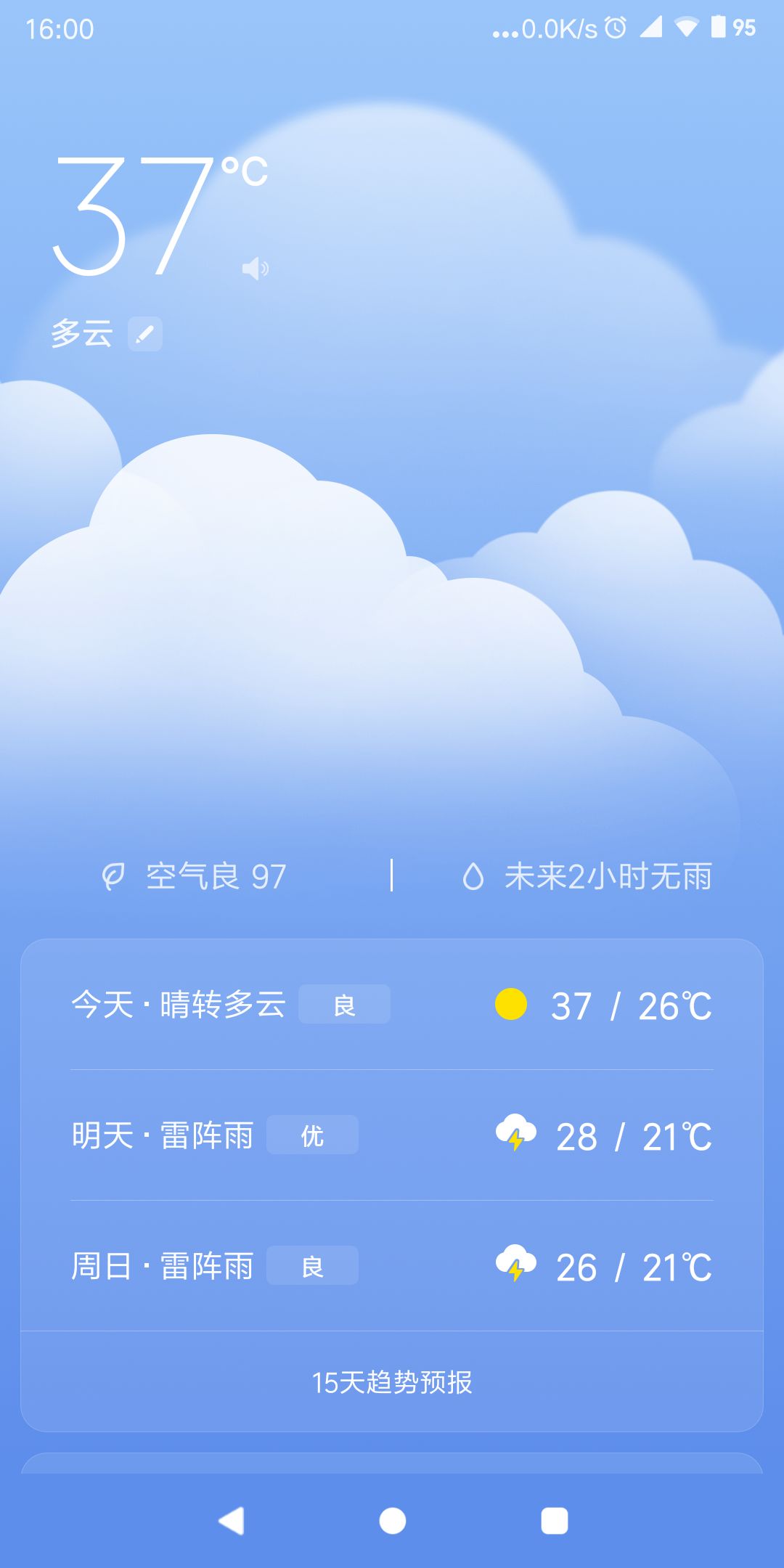
Task: Play the weather voice broadcast speaker icon
Action: point(255,269)
